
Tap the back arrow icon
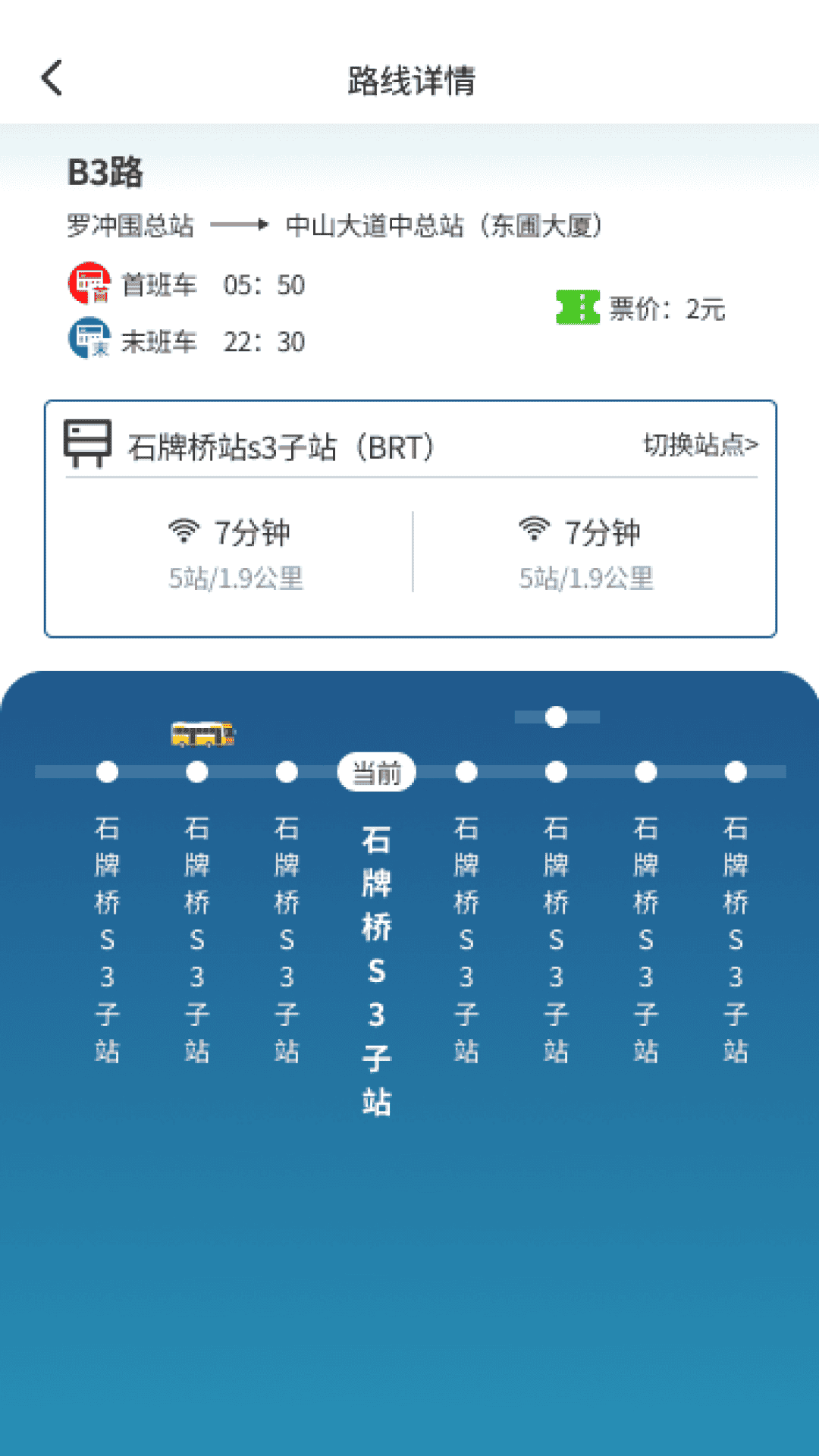50,78
